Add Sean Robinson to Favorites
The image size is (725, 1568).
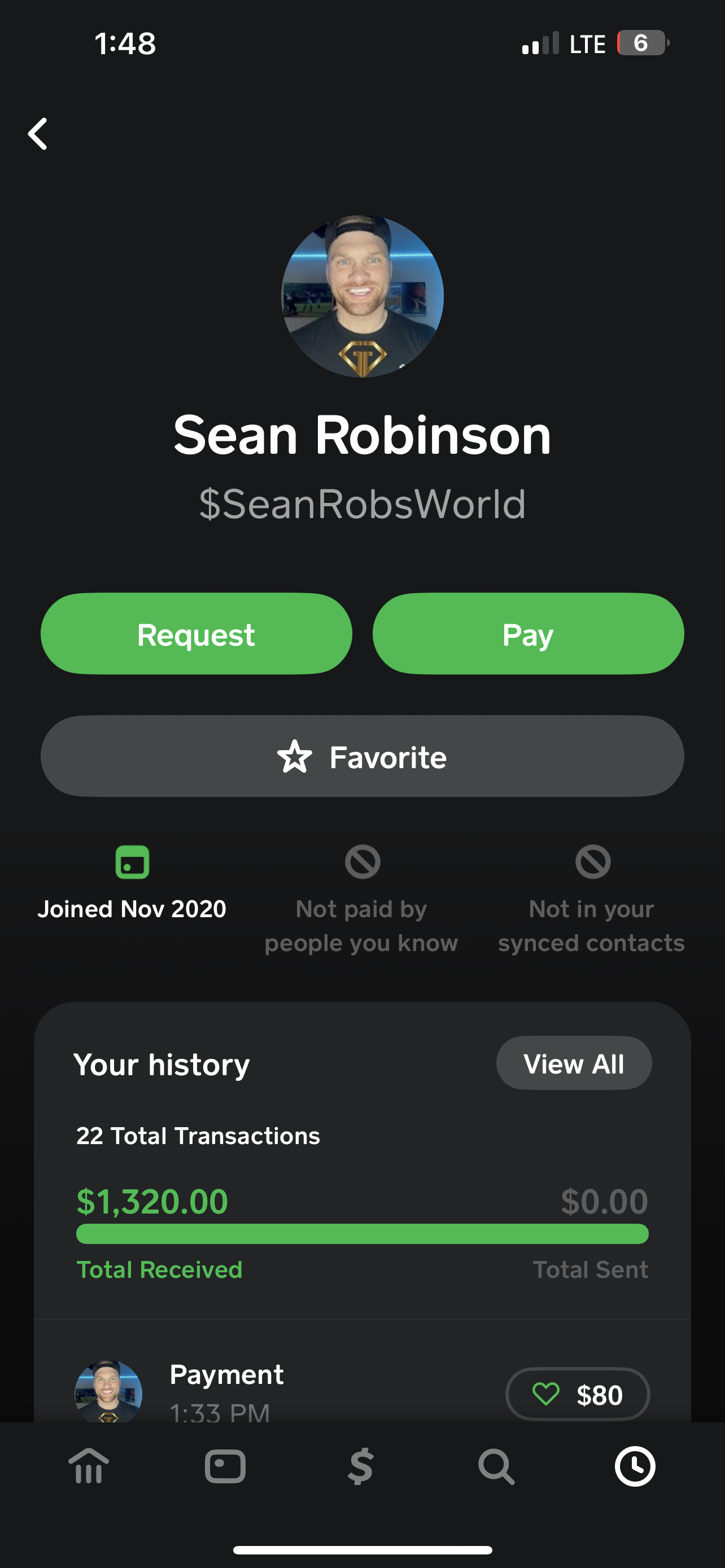[362, 756]
